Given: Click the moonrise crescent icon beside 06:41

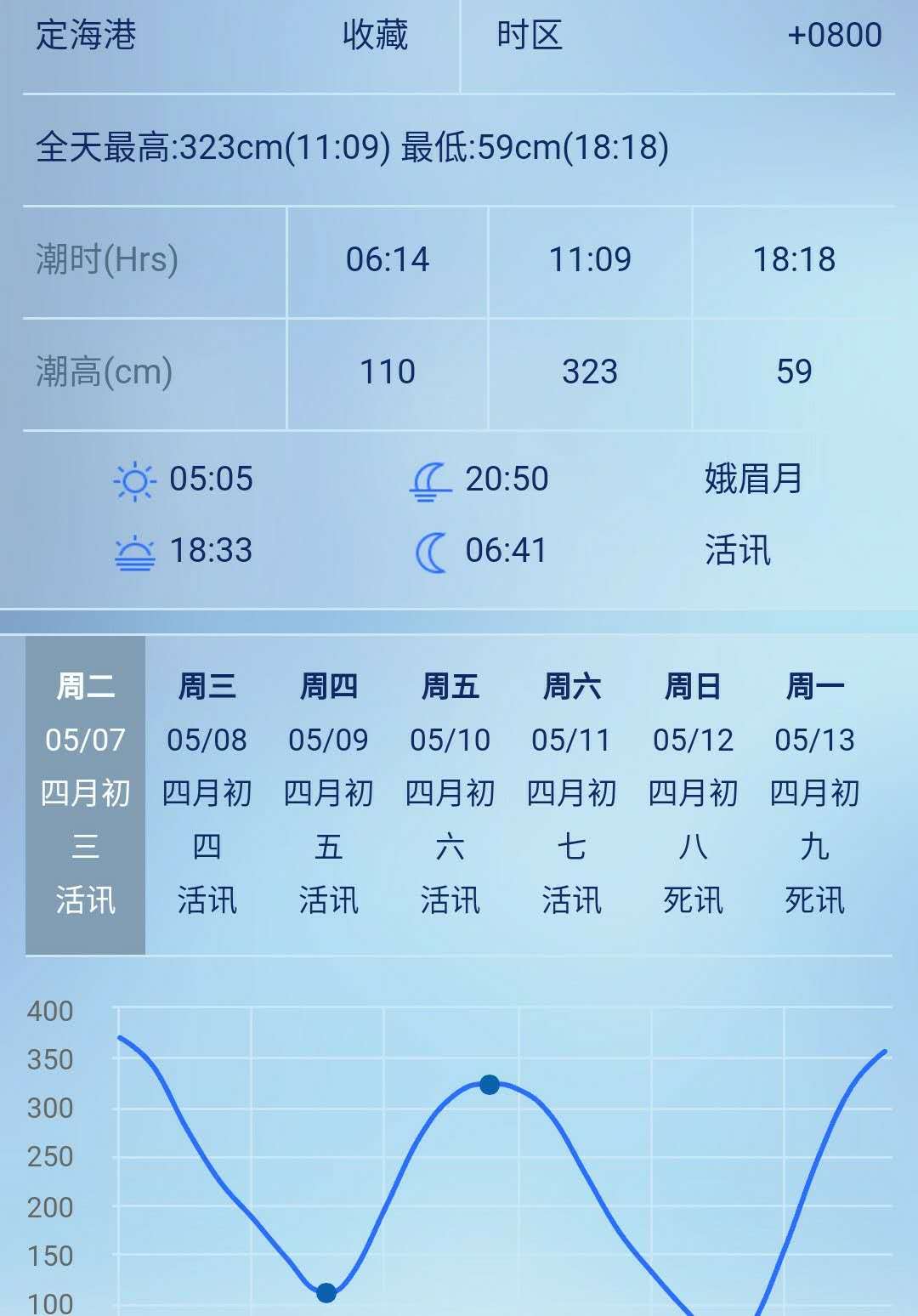Looking at the screenshot, I should click(432, 551).
